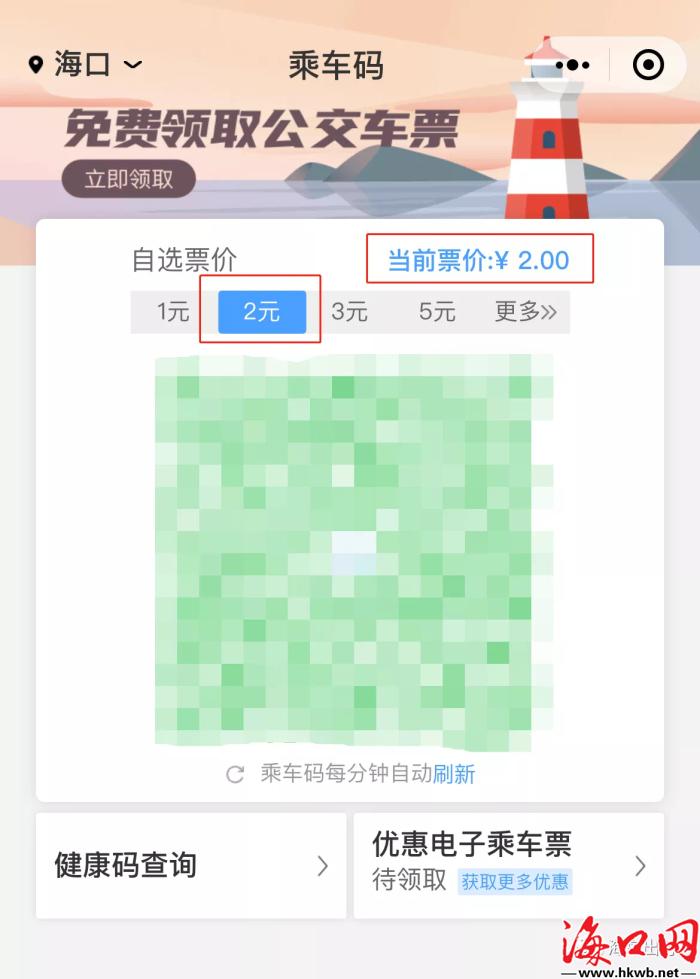700x979 pixels.
Task: Tap the 立即领取 button on the banner
Action: (129, 179)
